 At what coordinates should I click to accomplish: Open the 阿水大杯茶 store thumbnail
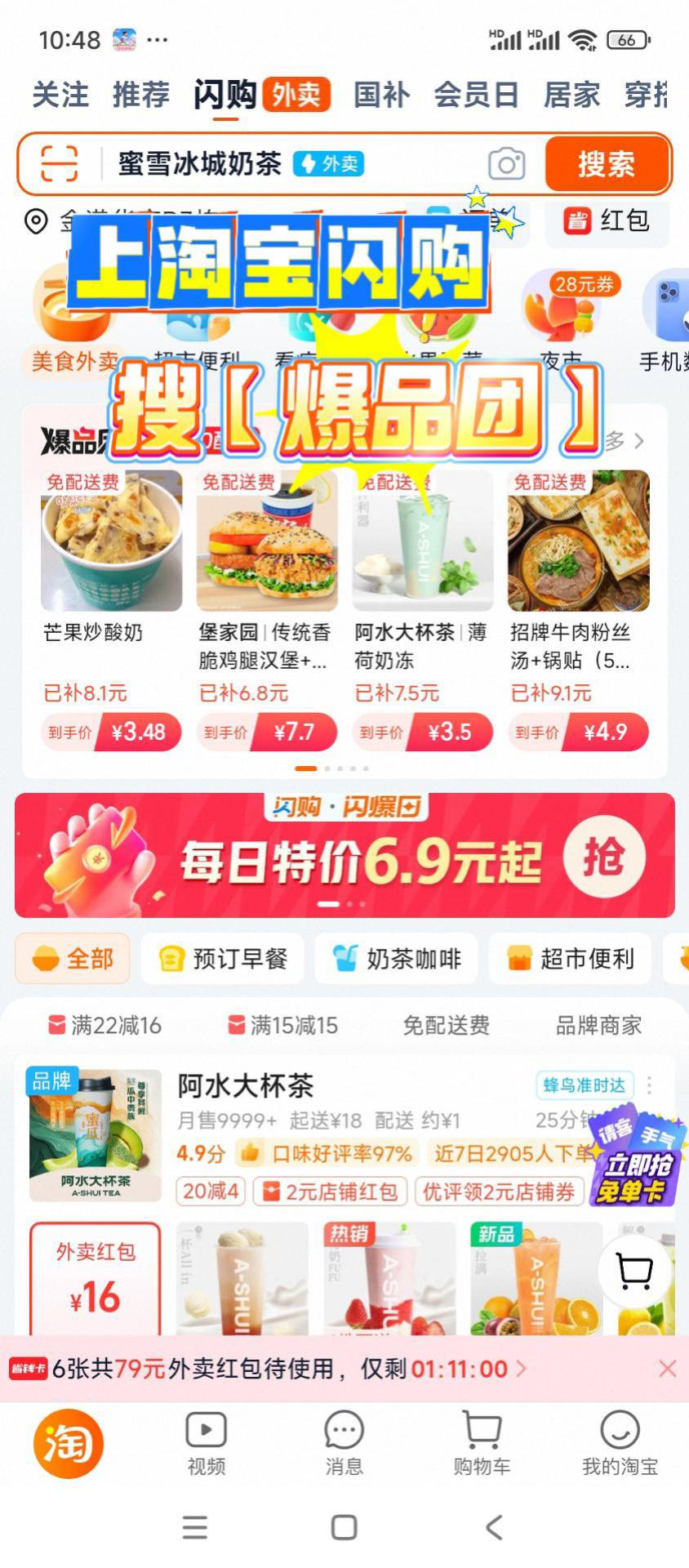click(x=93, y=1135)
